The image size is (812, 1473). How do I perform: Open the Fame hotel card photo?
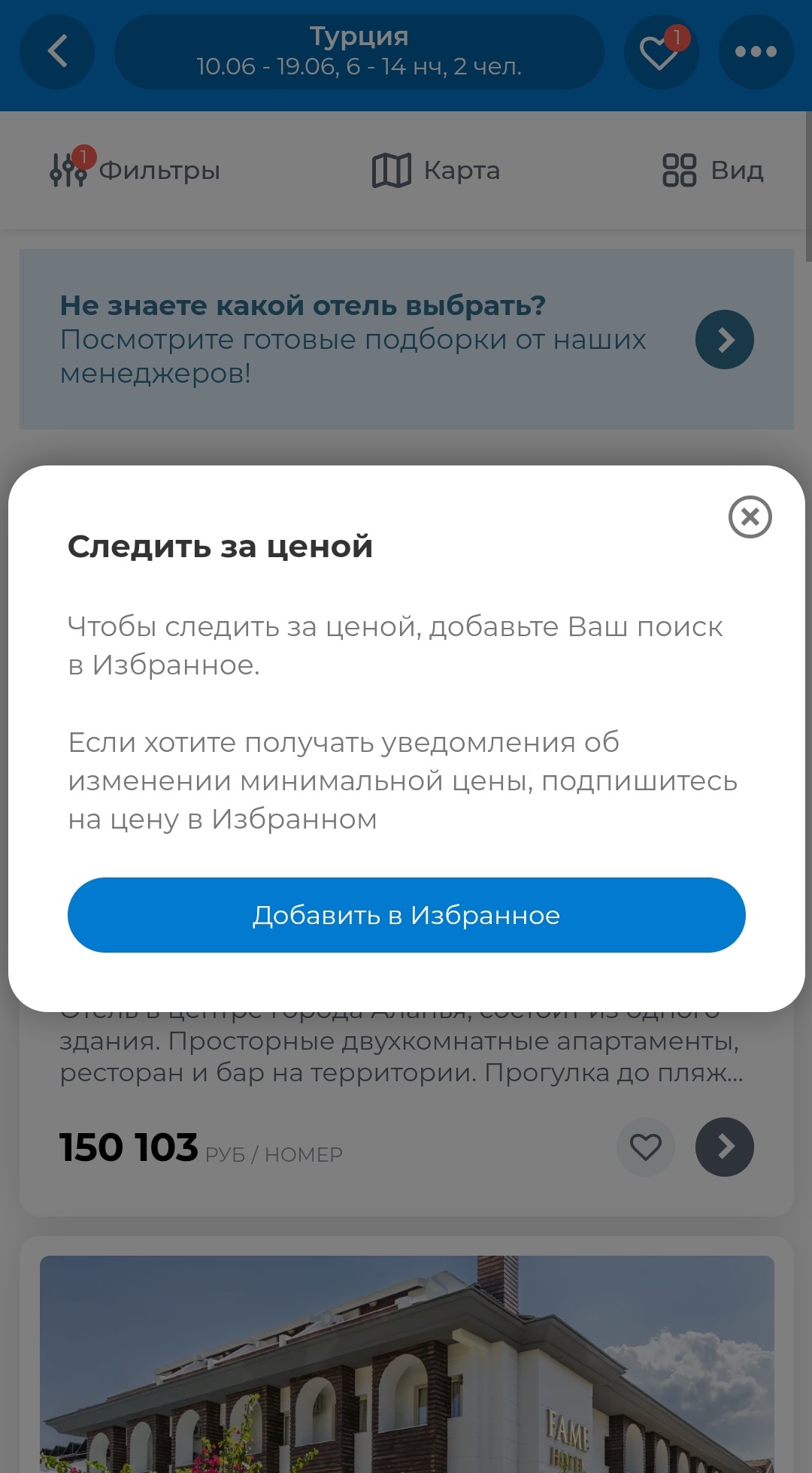coord(406,1365)
